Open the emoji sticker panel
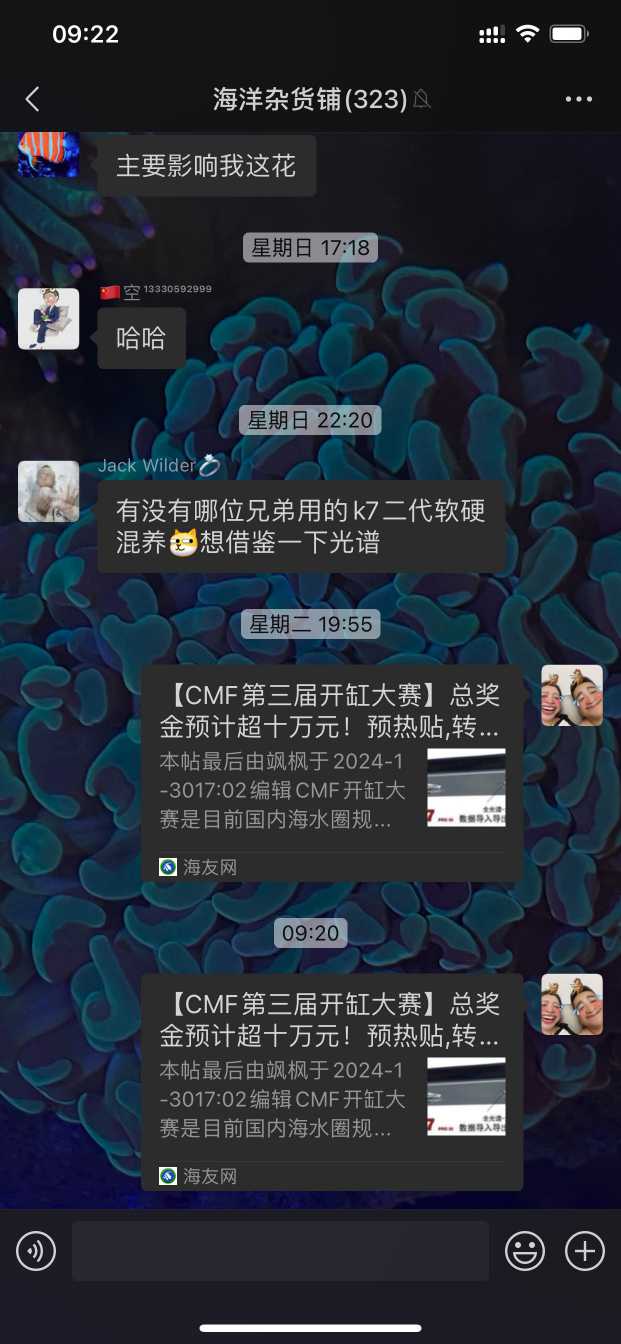The image size is (621, 1344). click(x=525, y=1250)
